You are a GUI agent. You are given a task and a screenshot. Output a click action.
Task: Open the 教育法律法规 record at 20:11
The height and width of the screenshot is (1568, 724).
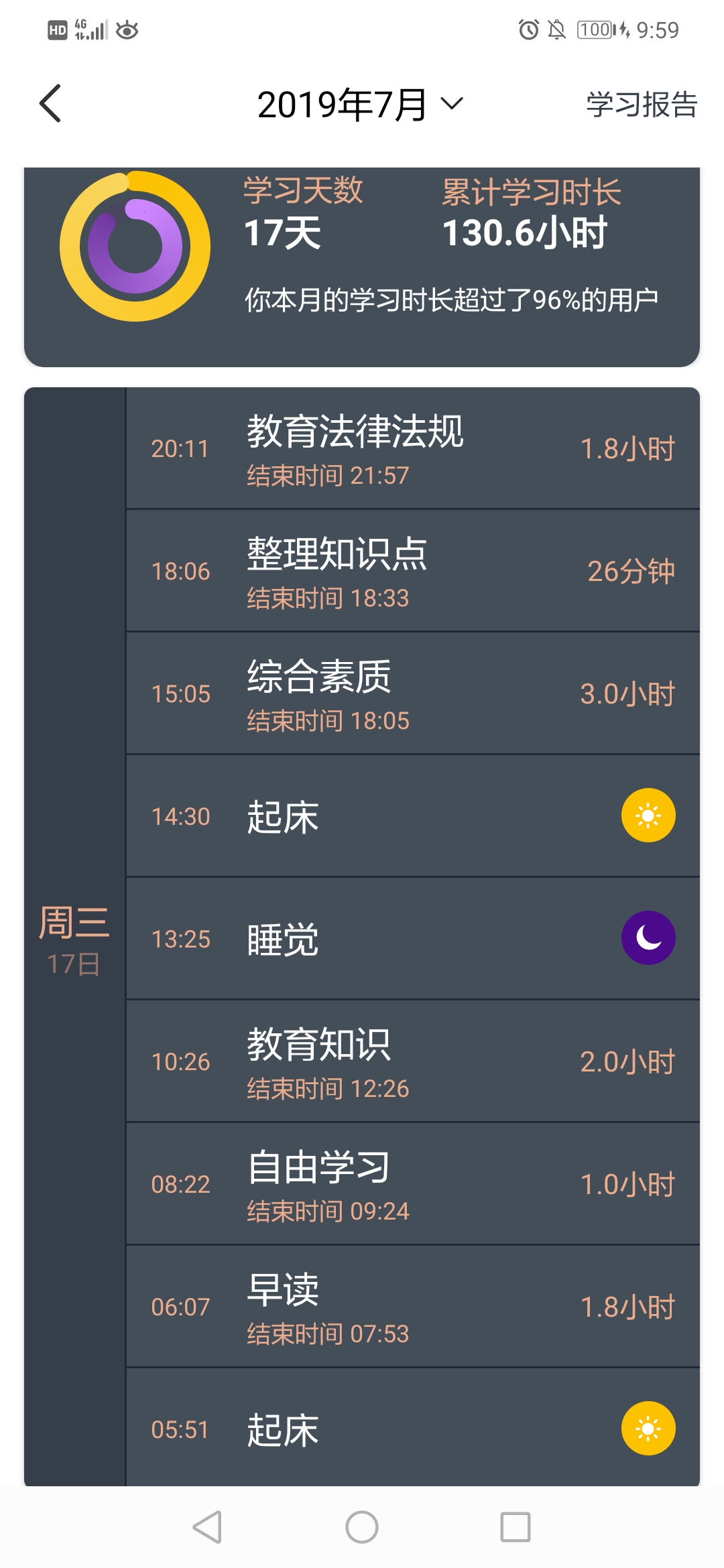pos(413,448)
